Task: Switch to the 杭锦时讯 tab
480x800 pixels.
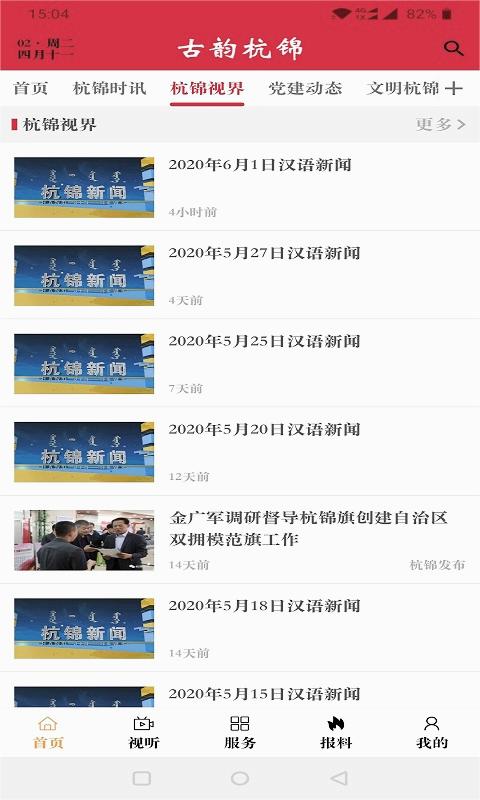Action: (110, 88)
